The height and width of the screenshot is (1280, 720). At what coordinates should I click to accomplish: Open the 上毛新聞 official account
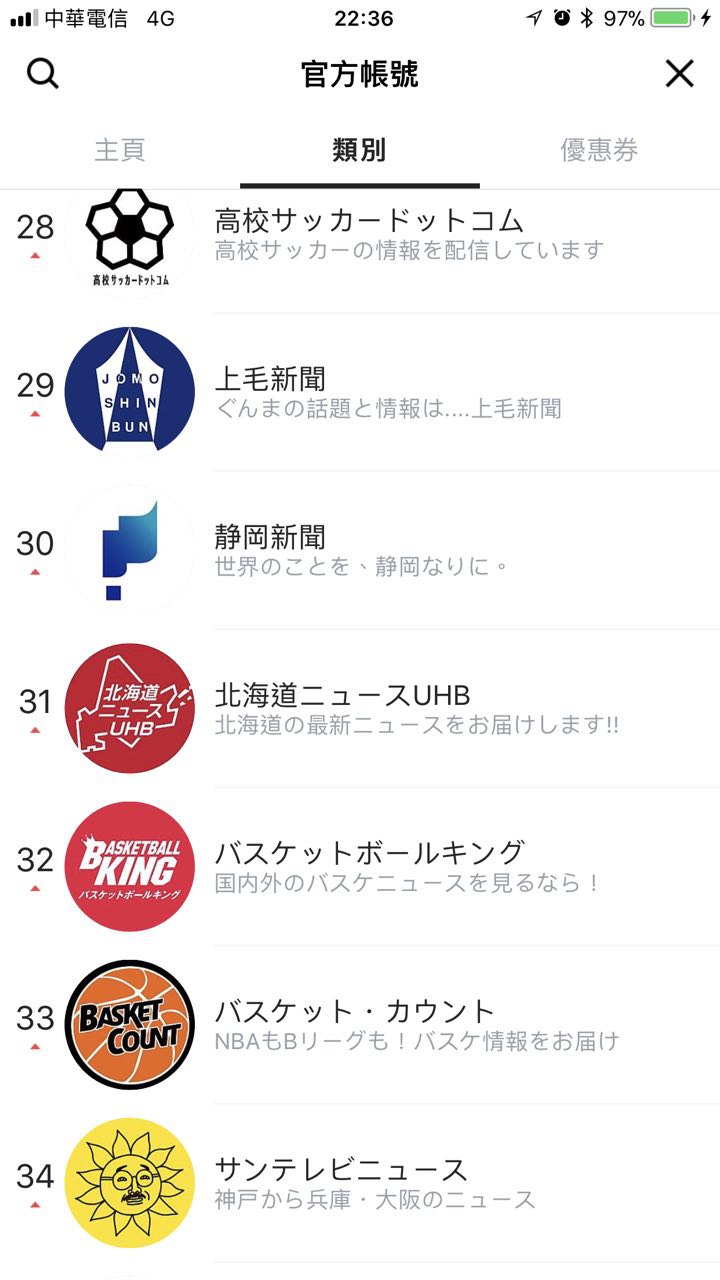click(270, 390)
